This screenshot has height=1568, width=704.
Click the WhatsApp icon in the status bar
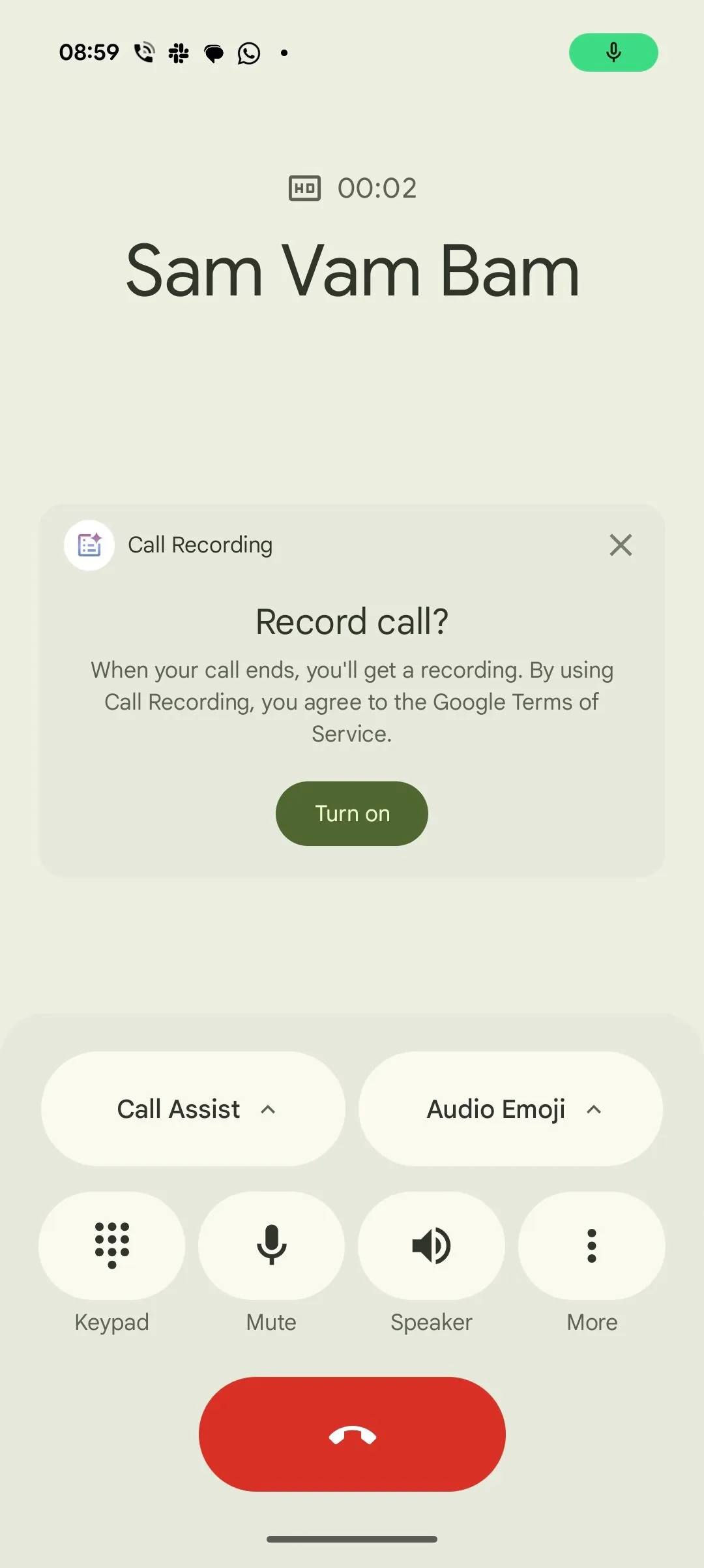[248, 52]
